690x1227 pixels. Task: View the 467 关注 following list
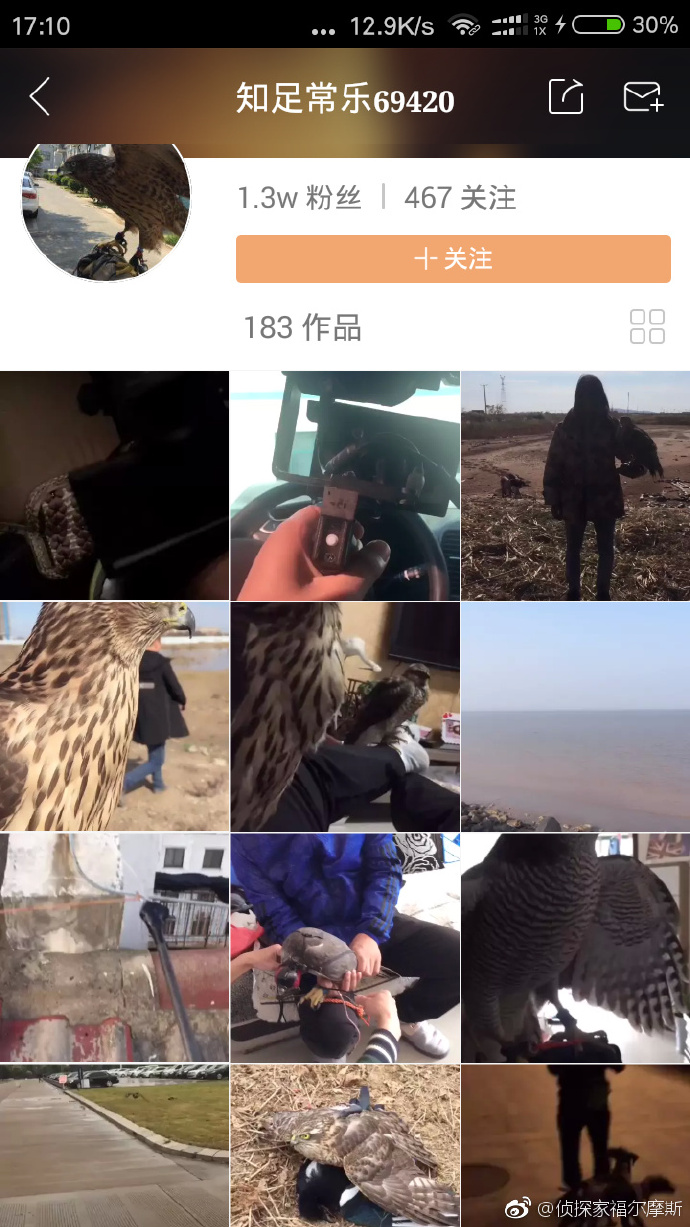click(460, 198)
